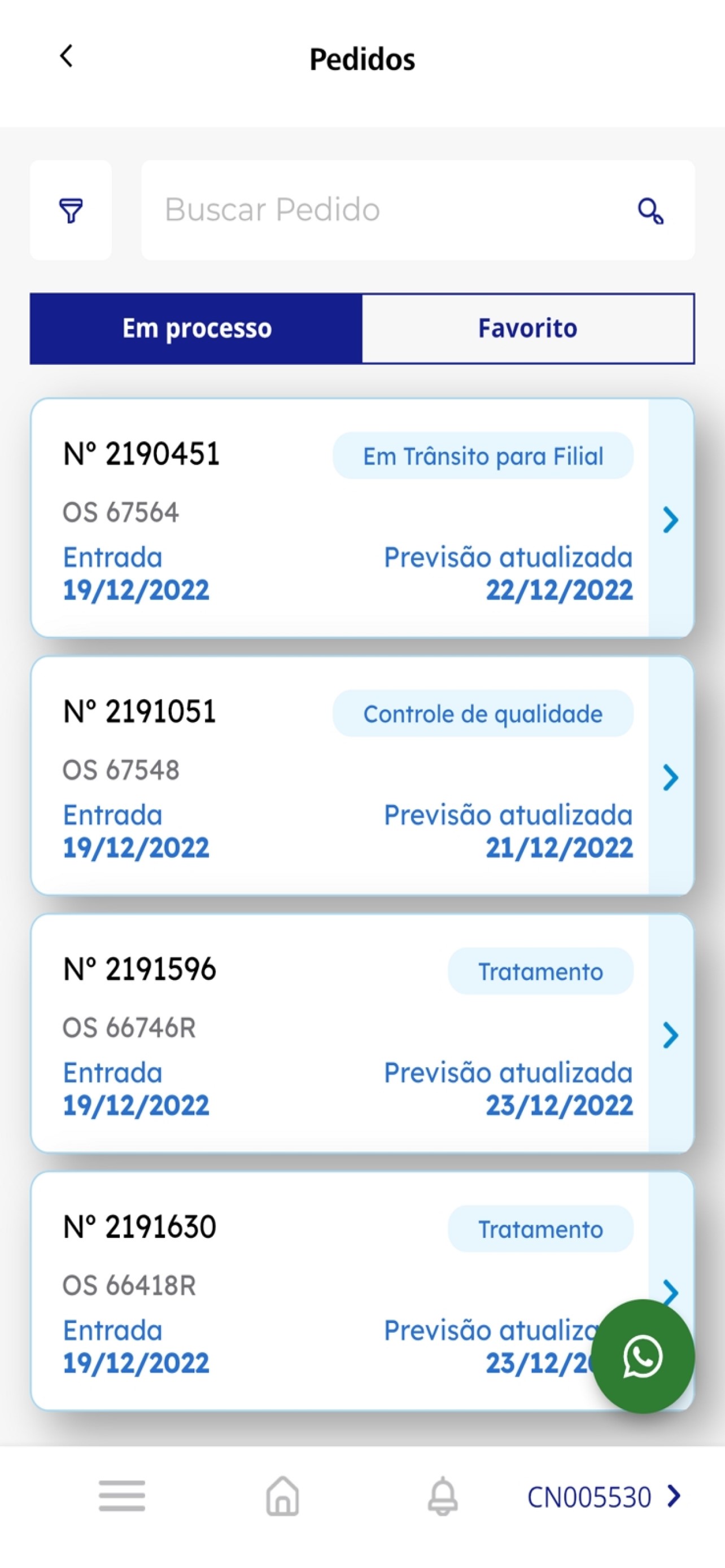This screenshot has height=1568, width=725.
Task: Open the notifications bell
Action: pyautogui.click(x=443, y=1496)
